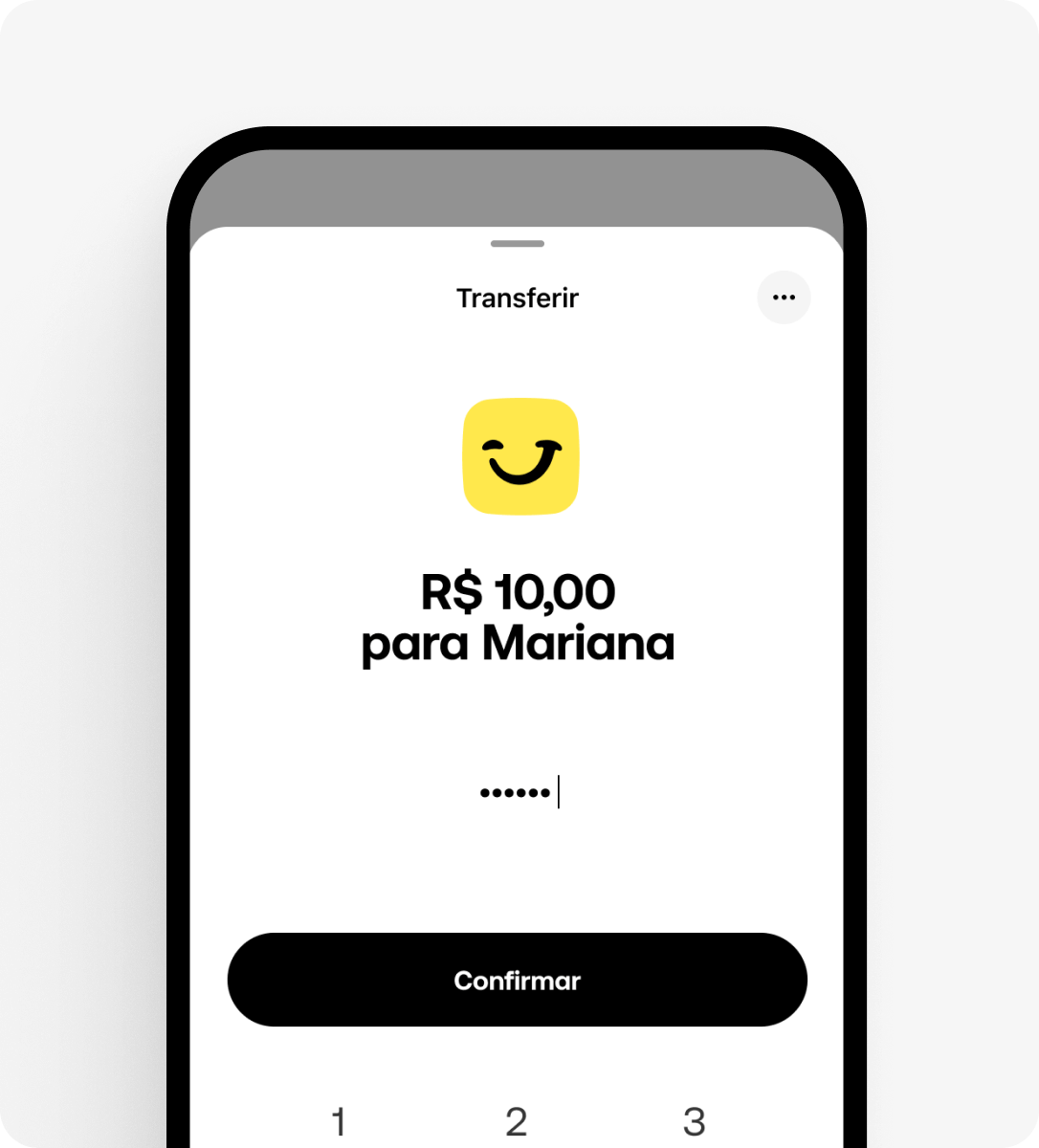Click the blinking cursor after the dots

(558, 792)
